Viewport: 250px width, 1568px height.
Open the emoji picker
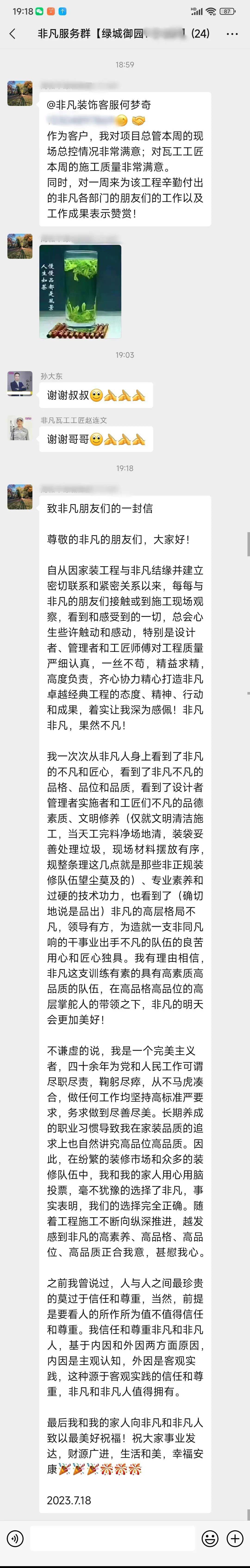coord(210,1539)
